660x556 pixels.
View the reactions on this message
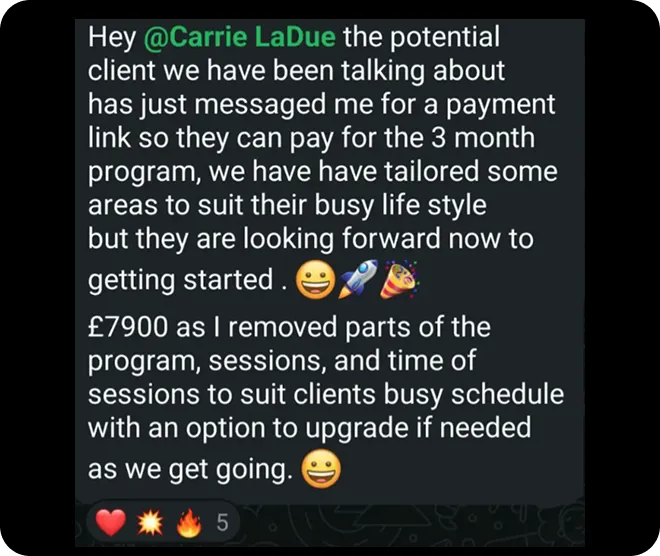163,522
